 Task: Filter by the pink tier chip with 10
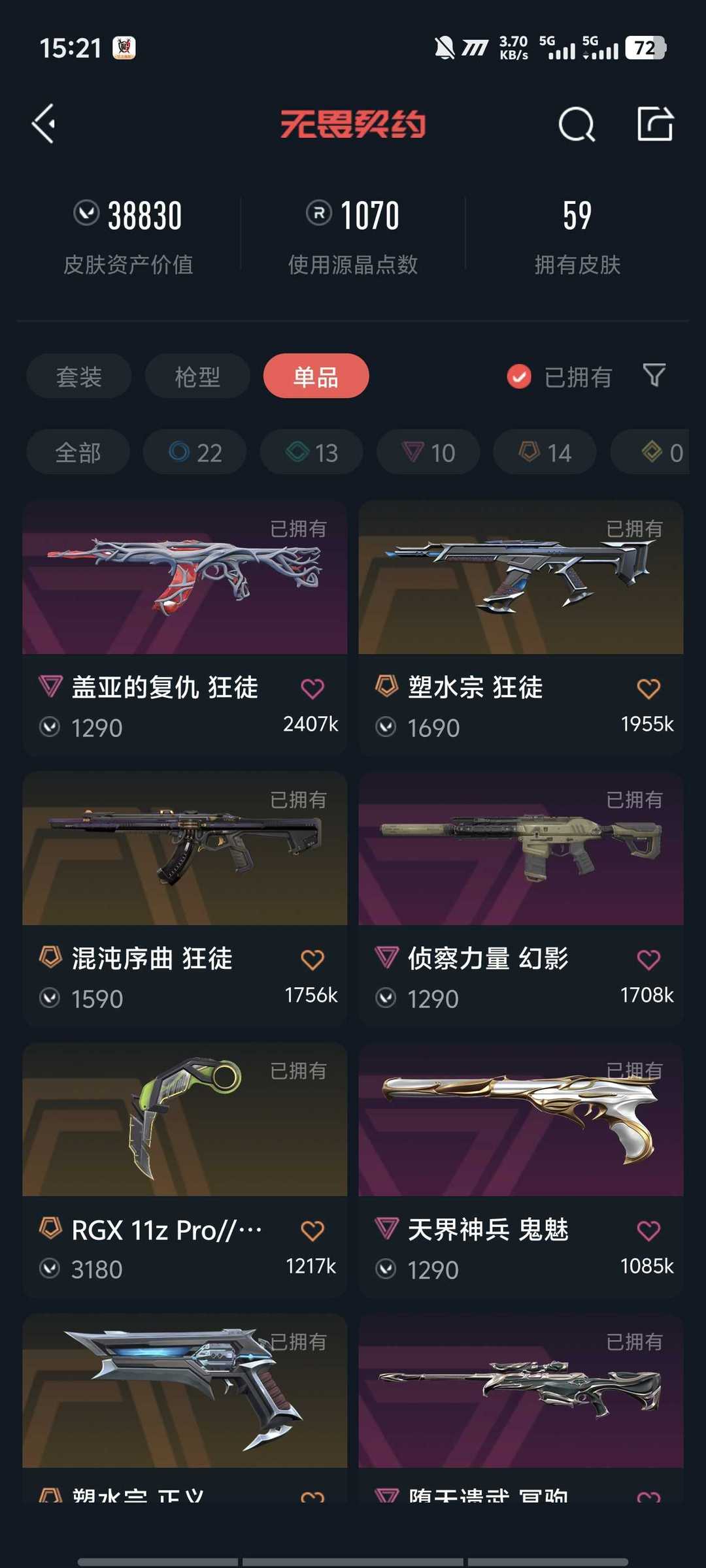pos(428,452)
